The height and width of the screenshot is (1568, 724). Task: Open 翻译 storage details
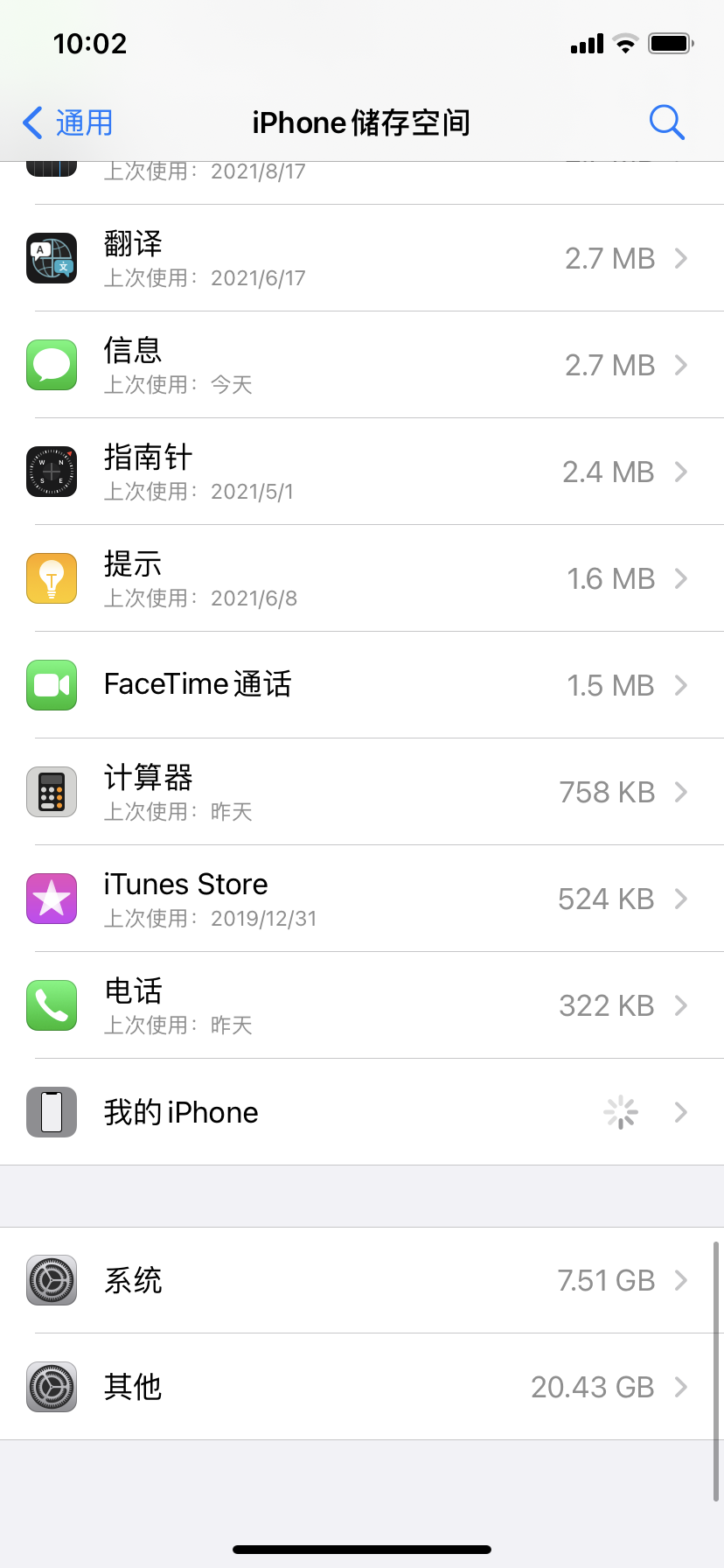362,259
